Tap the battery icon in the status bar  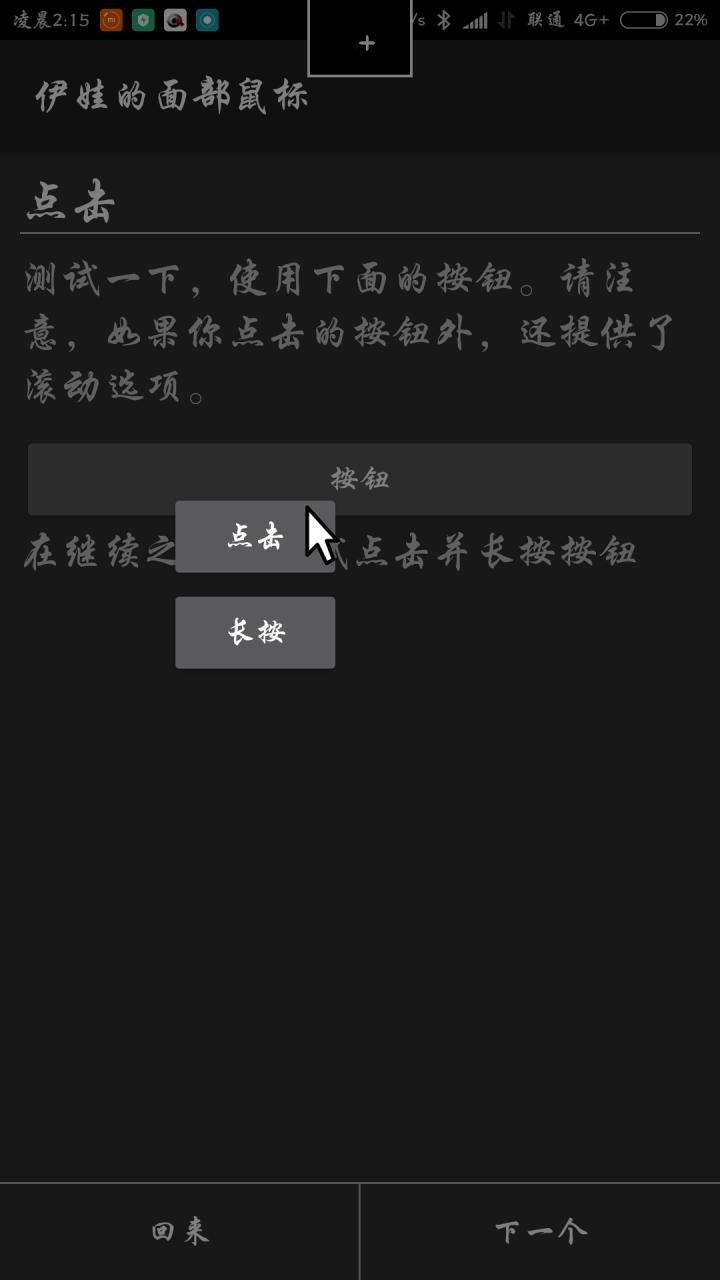coord(641,18)
